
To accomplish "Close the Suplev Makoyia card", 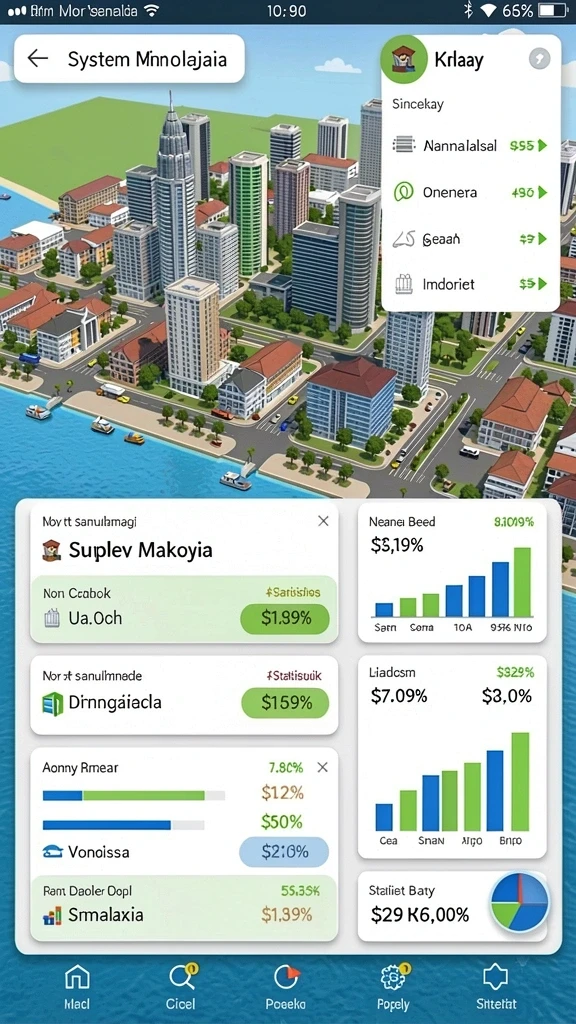I will coord(323,520).
